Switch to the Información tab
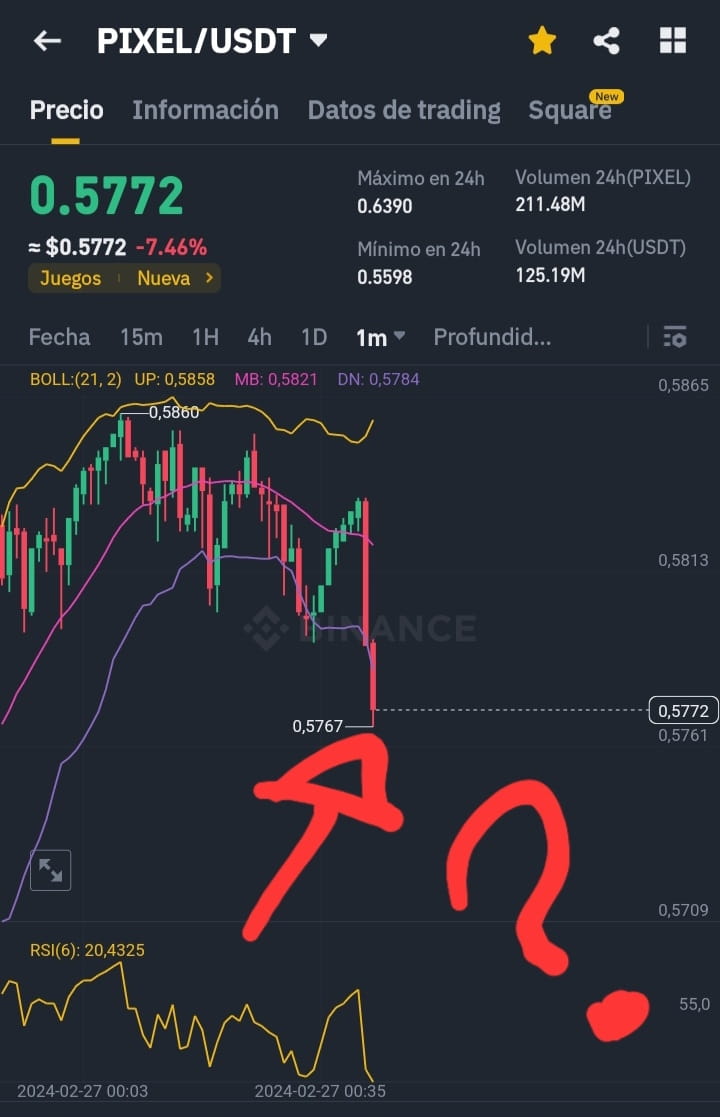The height and width of the screenshot is (1117, 720). [206, 110]
